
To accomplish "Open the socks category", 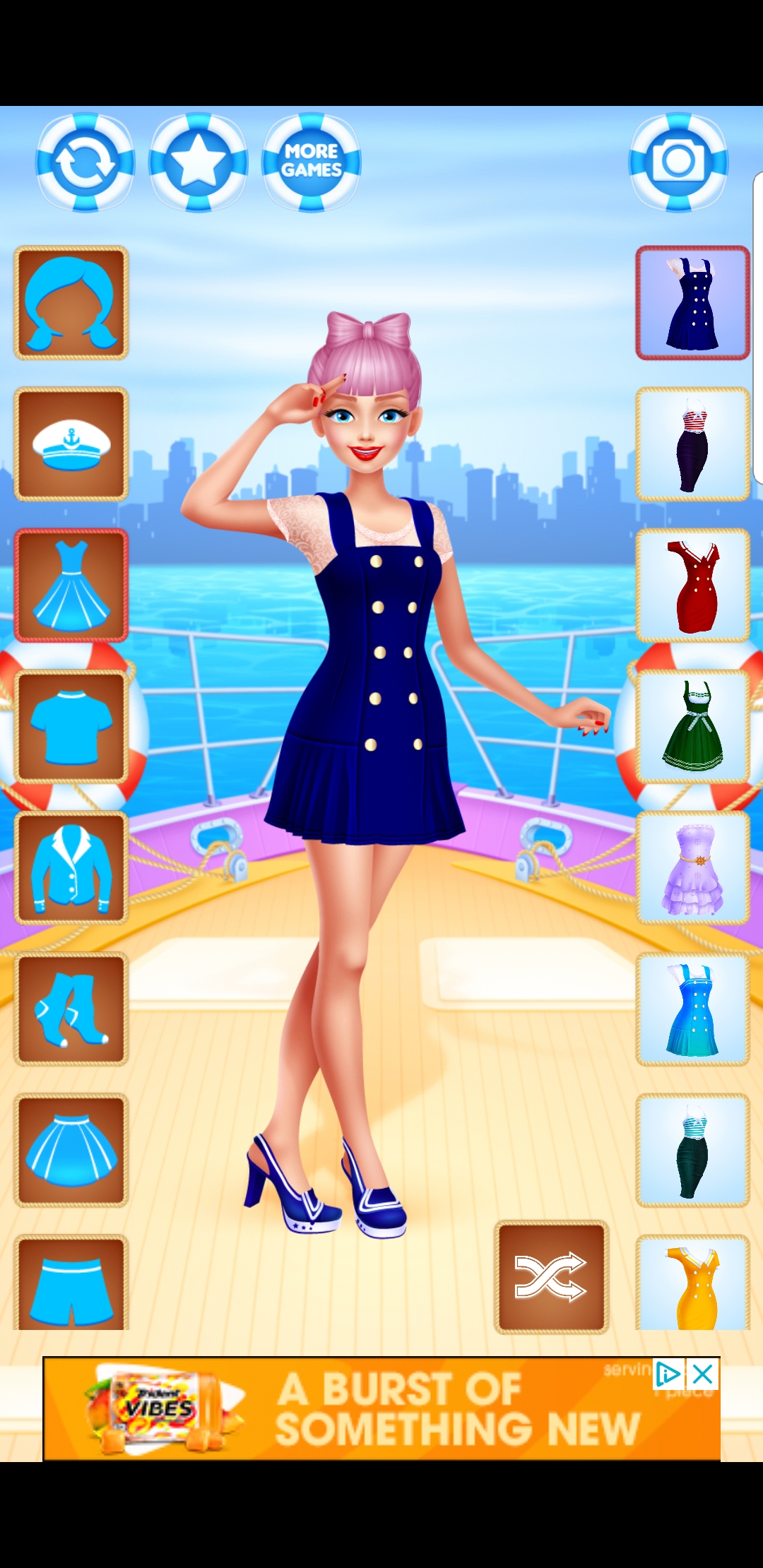I will click(x=71, y=1009).
